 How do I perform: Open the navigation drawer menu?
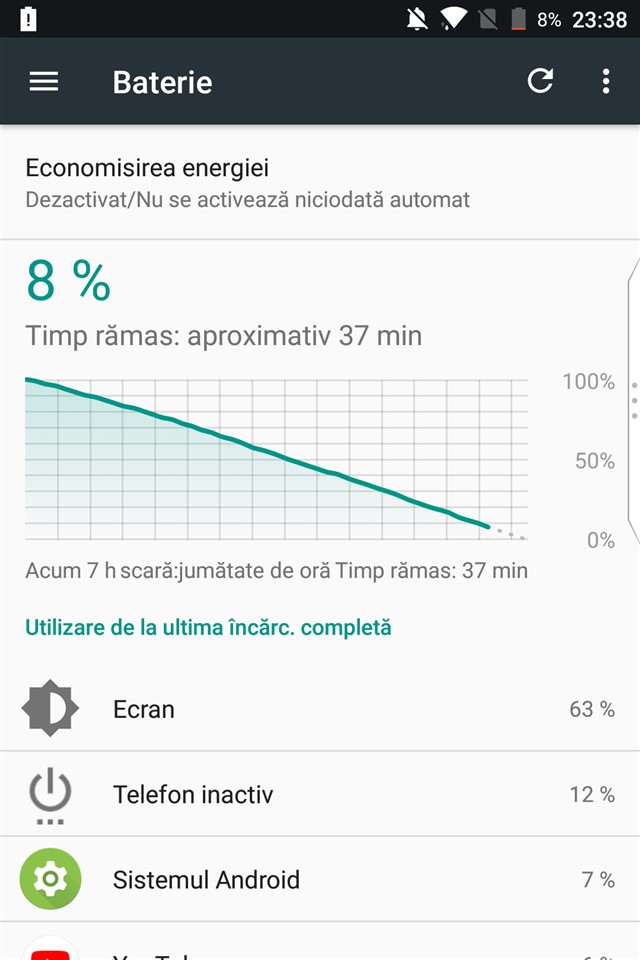coord(44,82)
